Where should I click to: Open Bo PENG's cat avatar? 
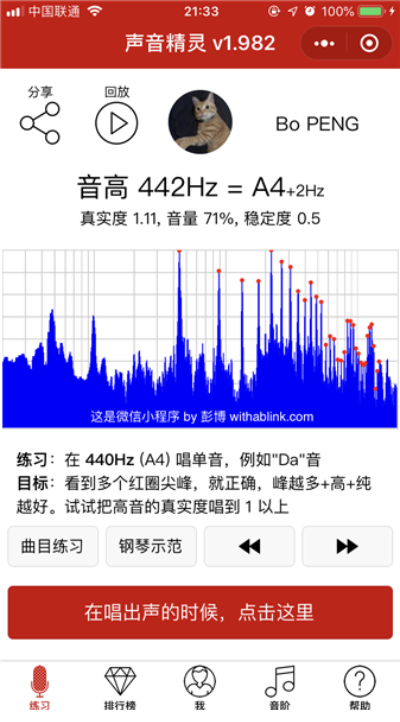[200, 122]
